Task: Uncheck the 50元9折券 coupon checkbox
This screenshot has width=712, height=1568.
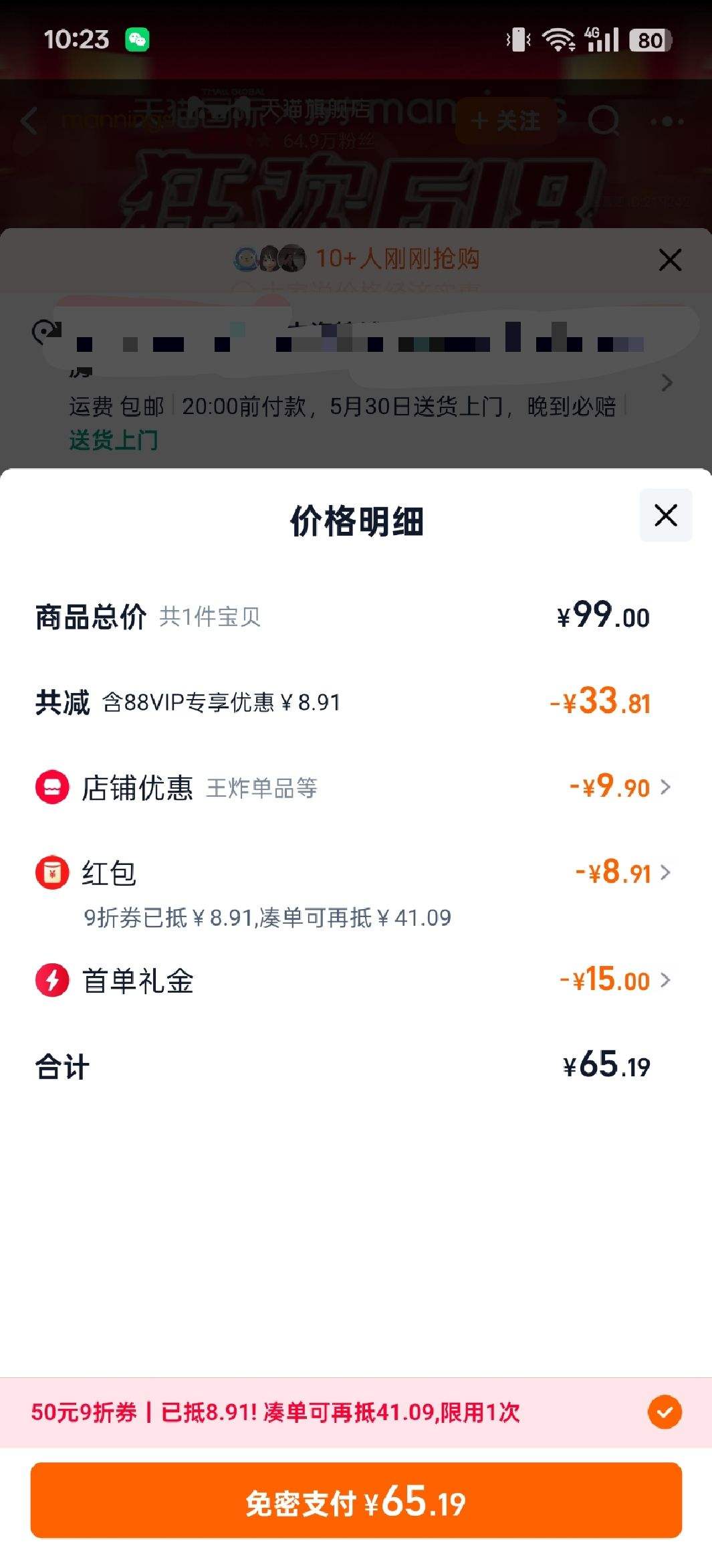Action: [x=665, y=1412]
